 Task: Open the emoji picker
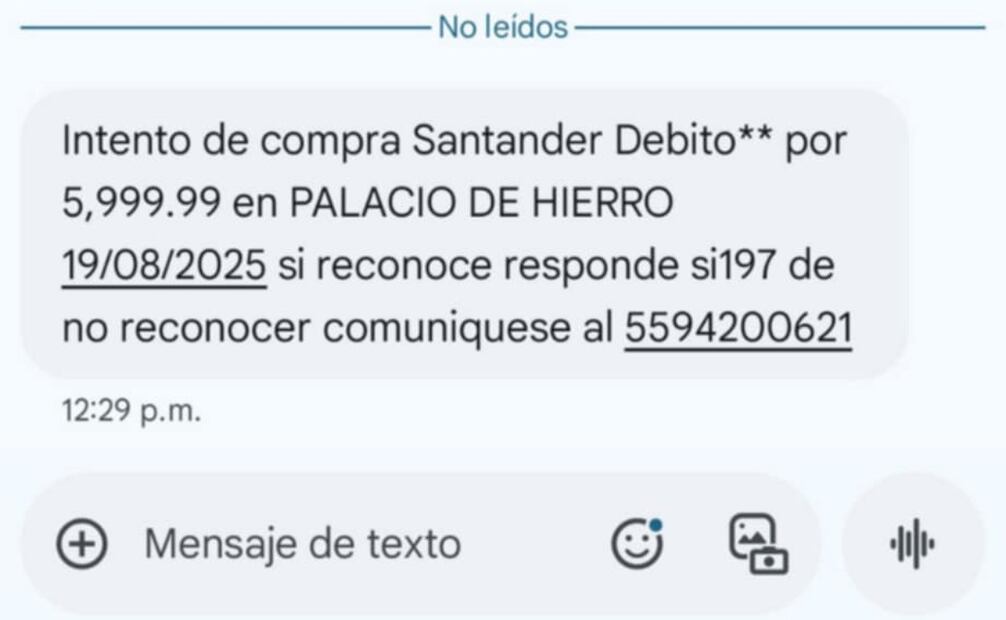tap(637, 545)
